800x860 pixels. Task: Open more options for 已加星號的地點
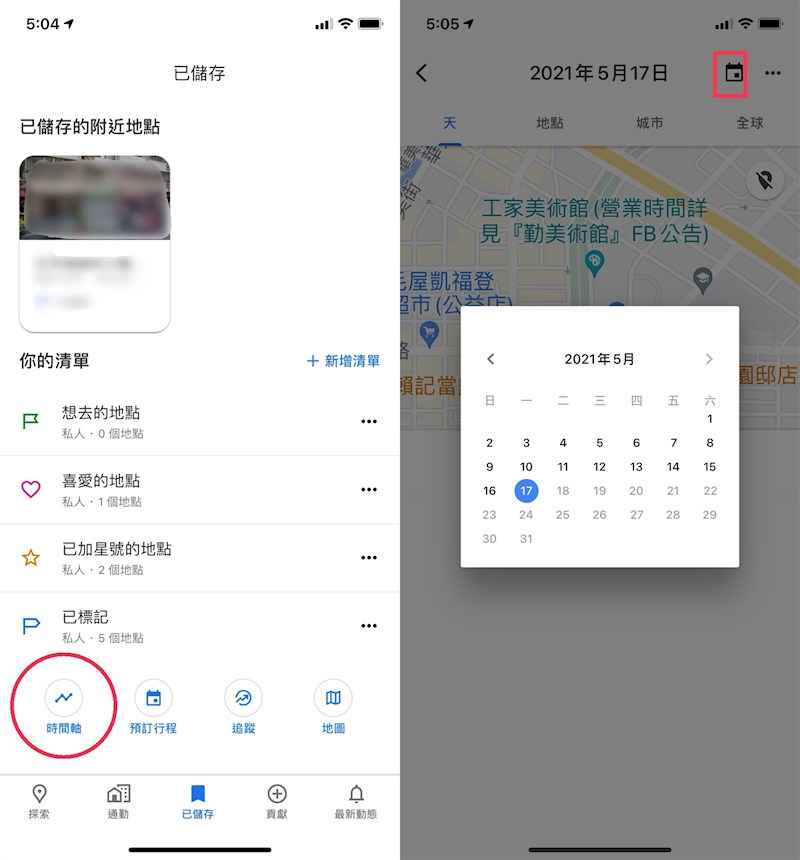coord(368,557)
